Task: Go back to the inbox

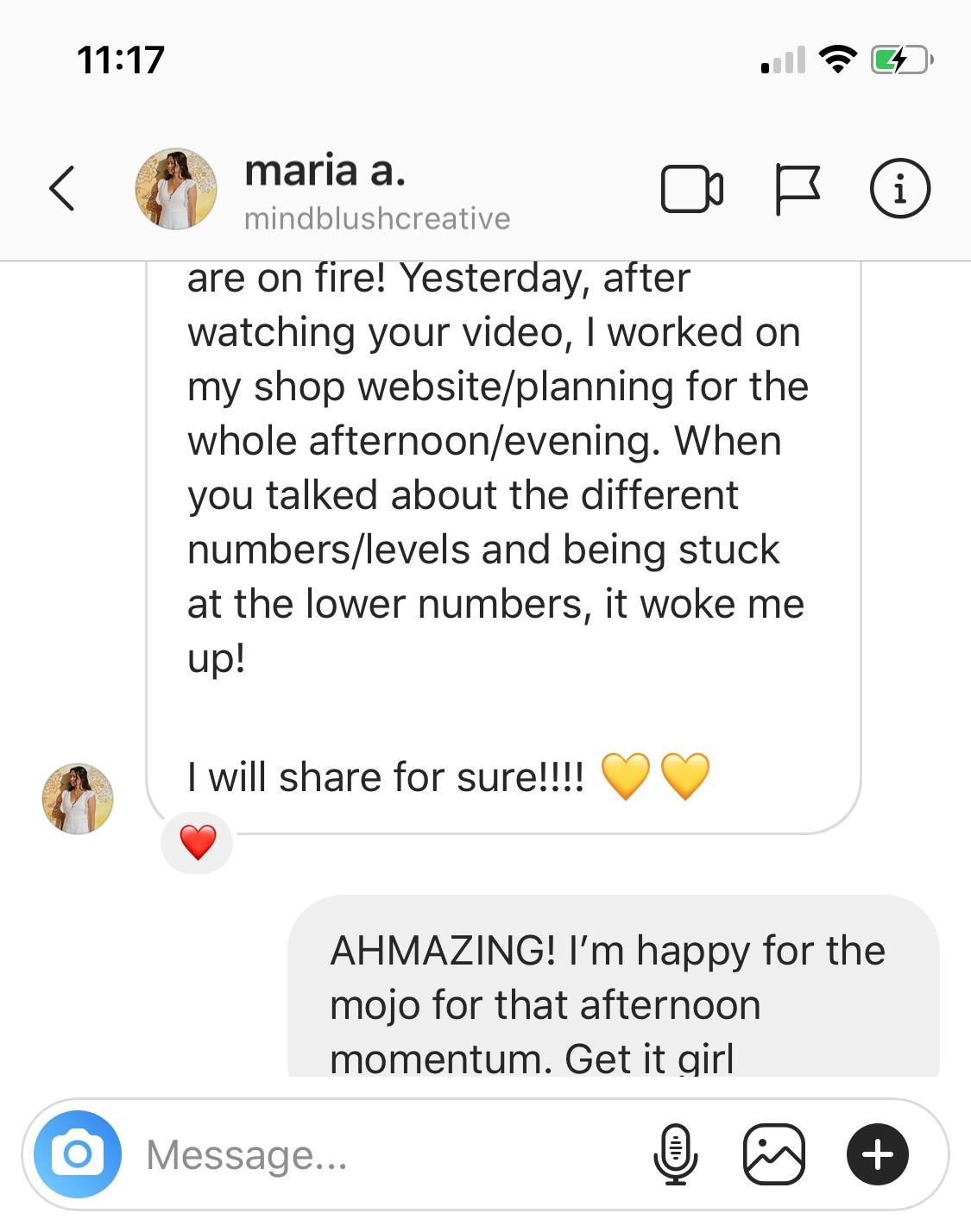Action: point(62,188)
